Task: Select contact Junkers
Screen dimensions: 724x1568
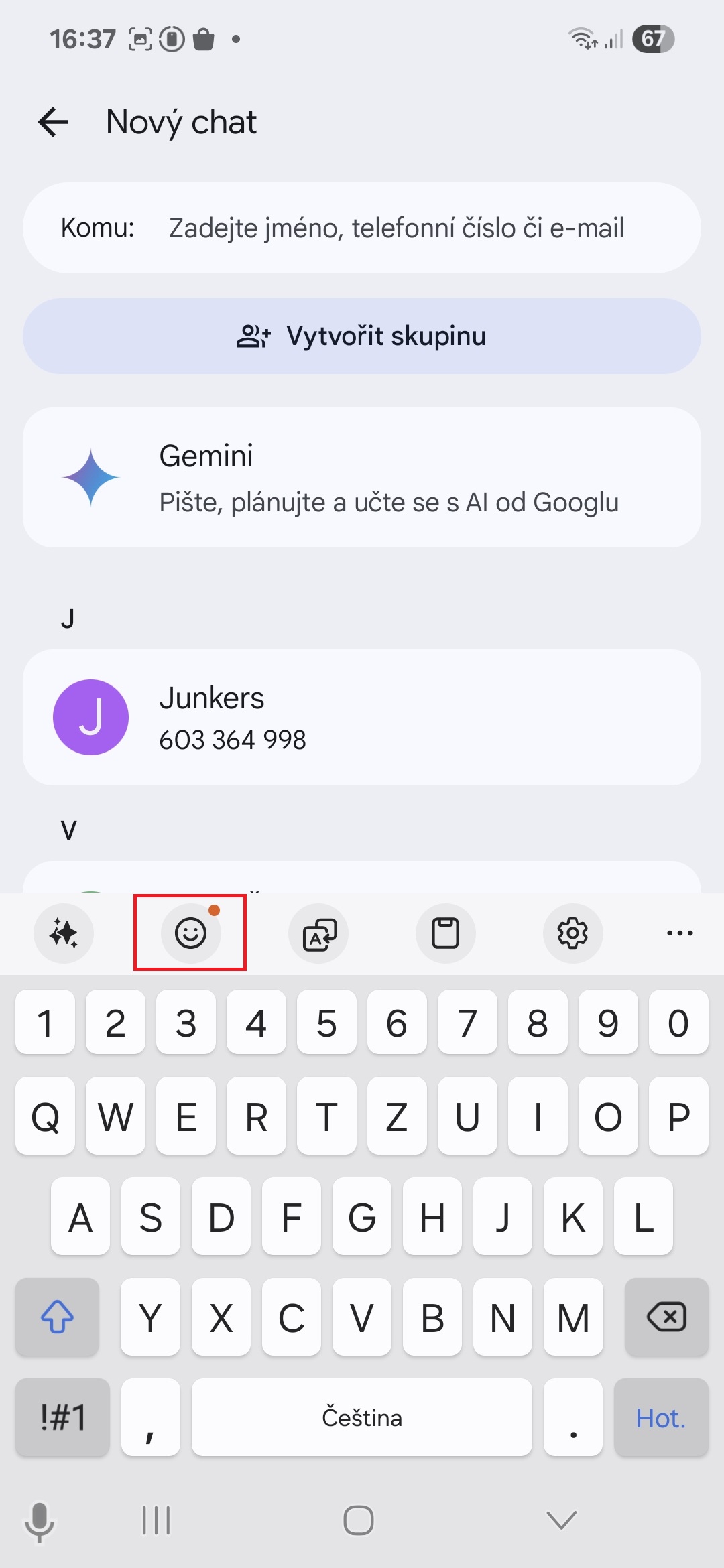Action: 362,717
